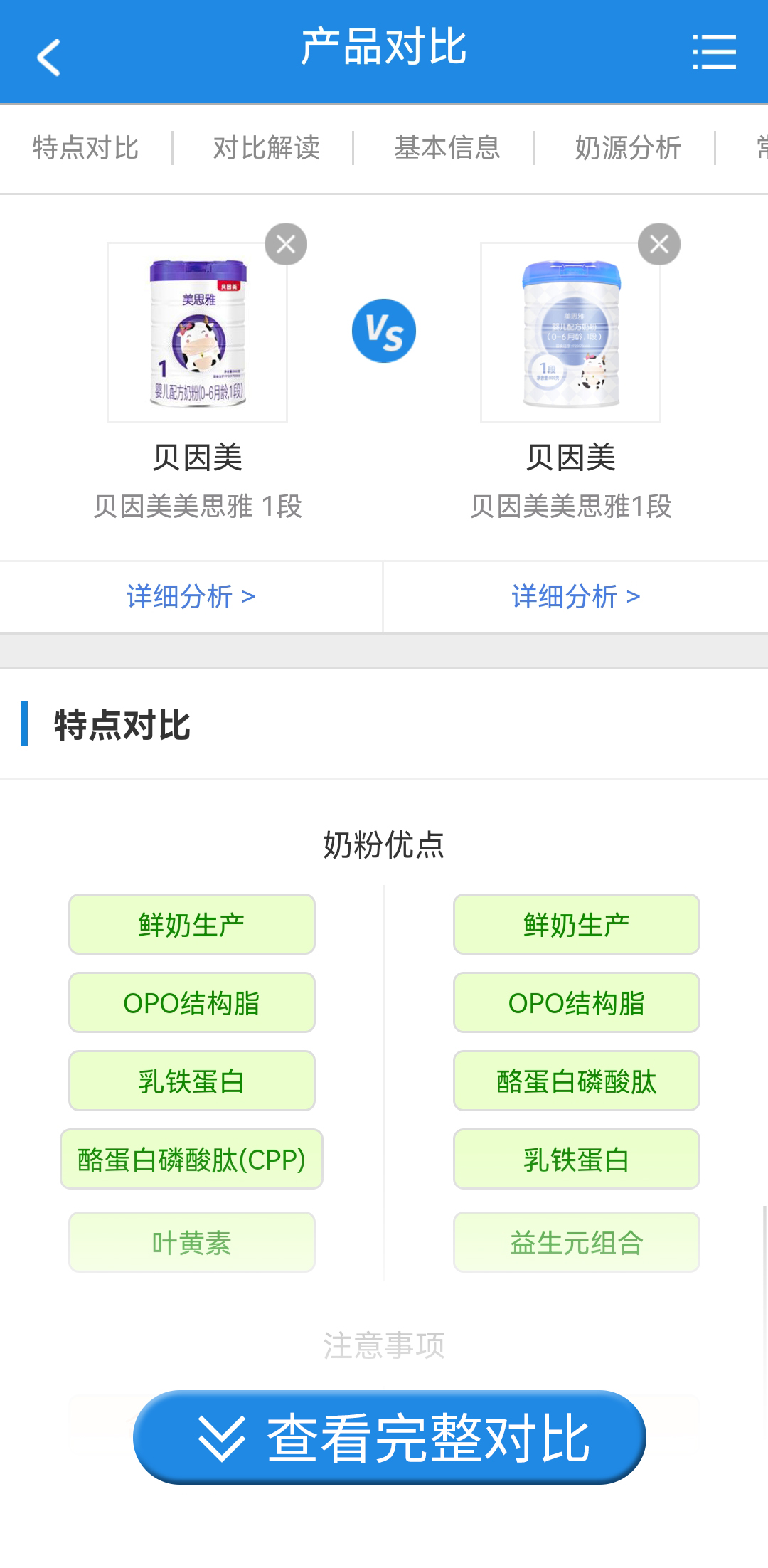Open 详细分析 for the right product
This screenshot has width=768, height=1568.
[576, 596]
